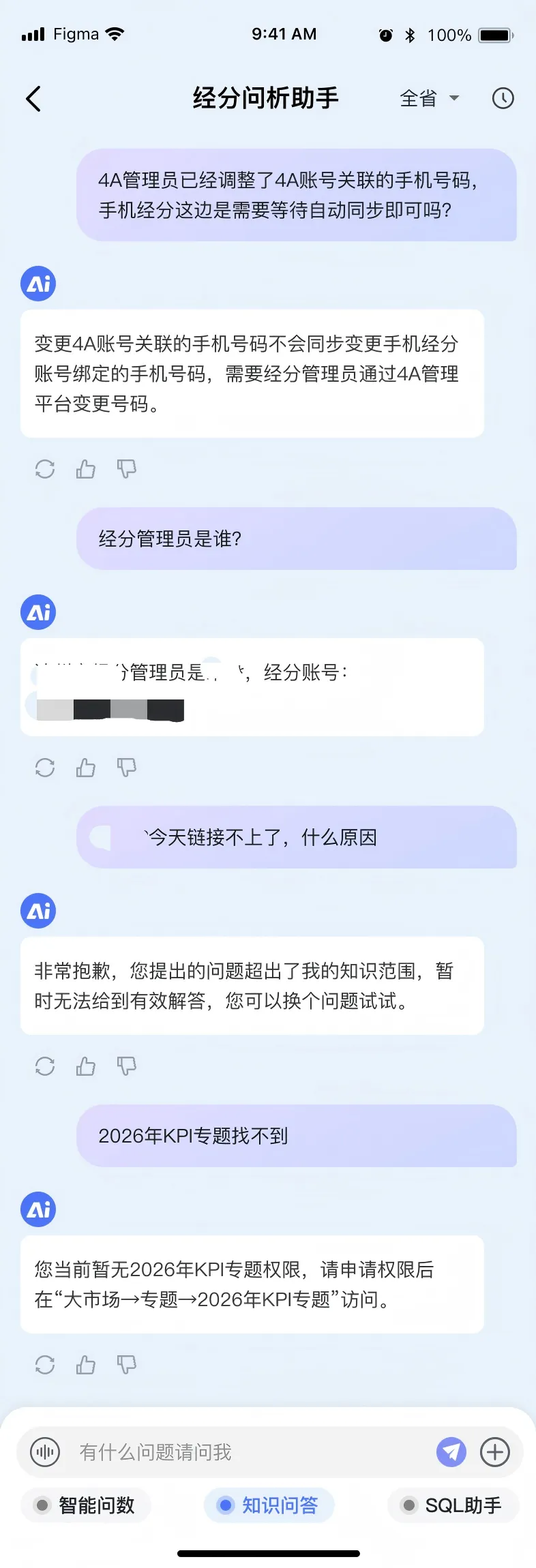The image size is (536, 1568).
Task: Send the message with the paper plane
Action: tap(451, 1452)
